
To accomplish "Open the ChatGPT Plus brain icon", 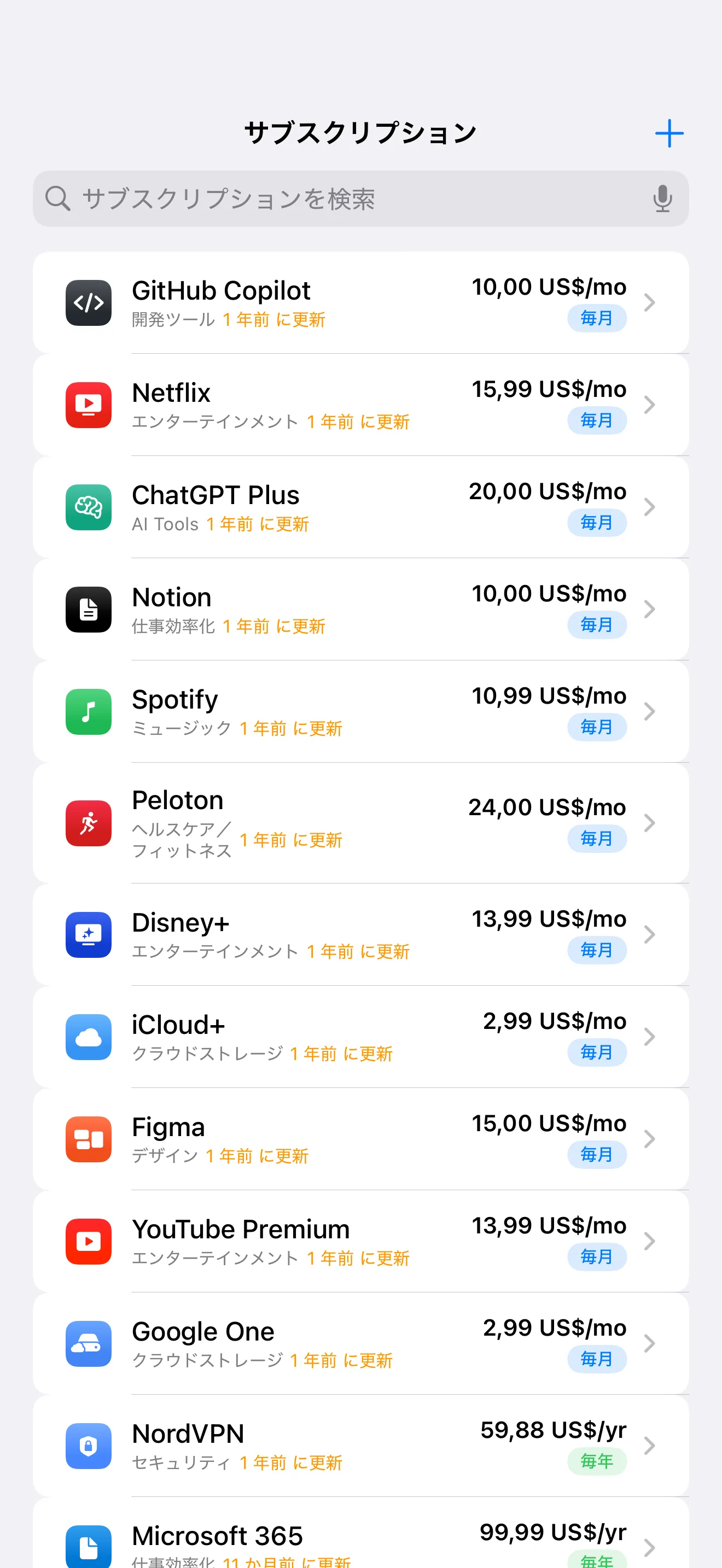I will coord(88,507).
